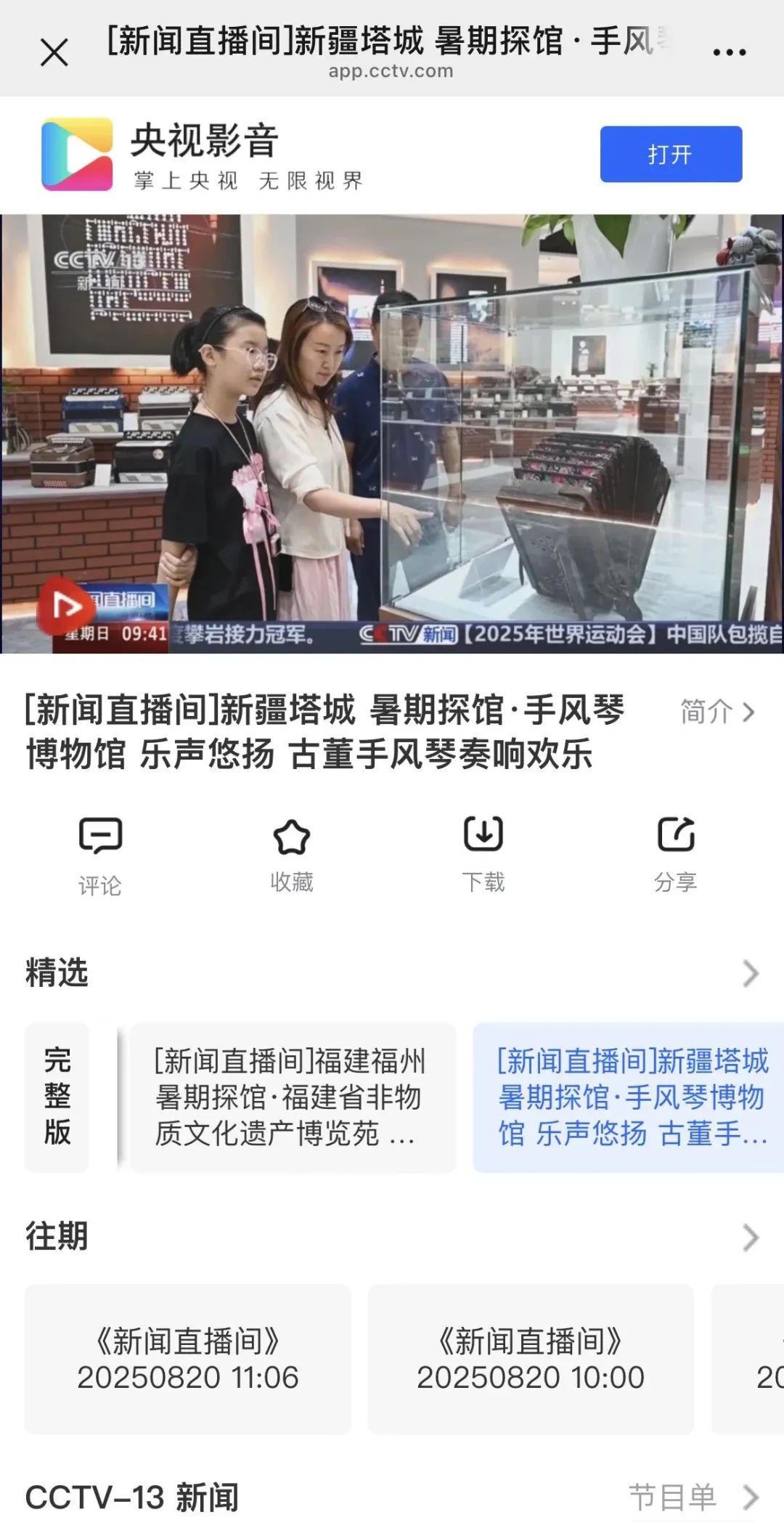Expand the 简介 introduction
Screen dimensions: 784x1528
pos(717,712)
